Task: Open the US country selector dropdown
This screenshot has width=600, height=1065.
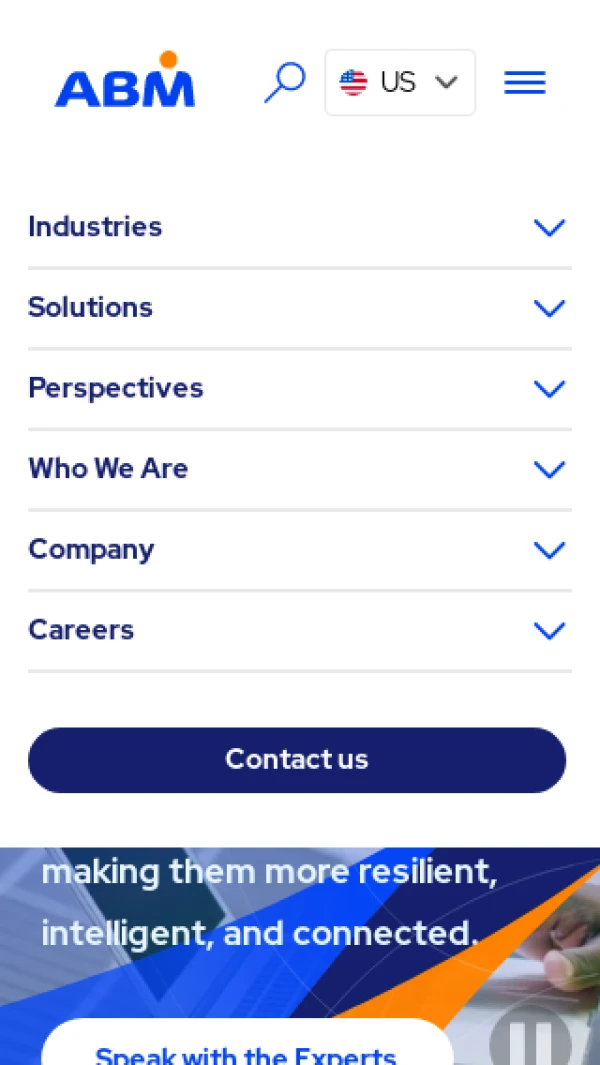Action: 400,82
